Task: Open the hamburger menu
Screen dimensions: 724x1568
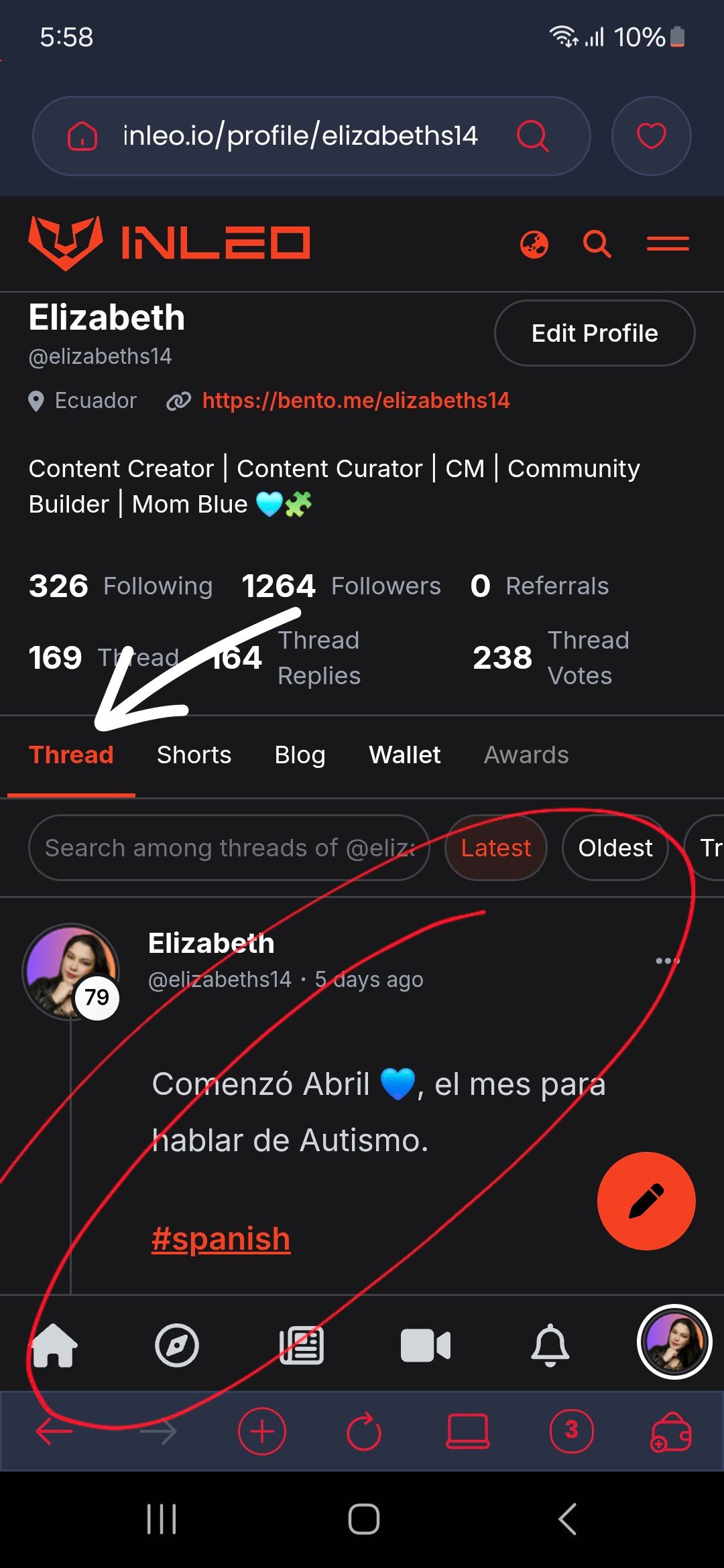Action: tap(668, 244)
